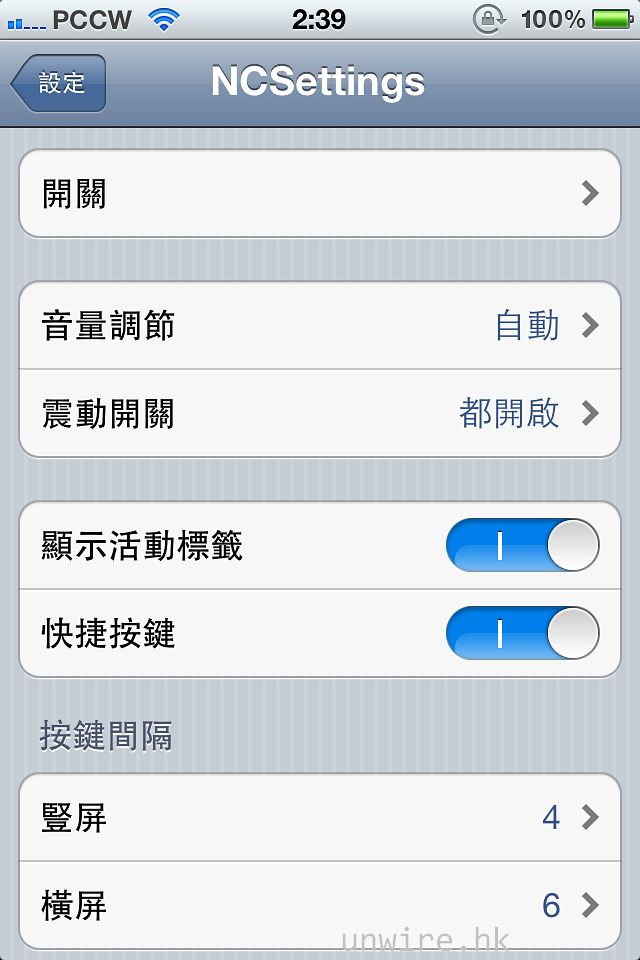
Task: Go back to 設定
Action: coord(59,83)
